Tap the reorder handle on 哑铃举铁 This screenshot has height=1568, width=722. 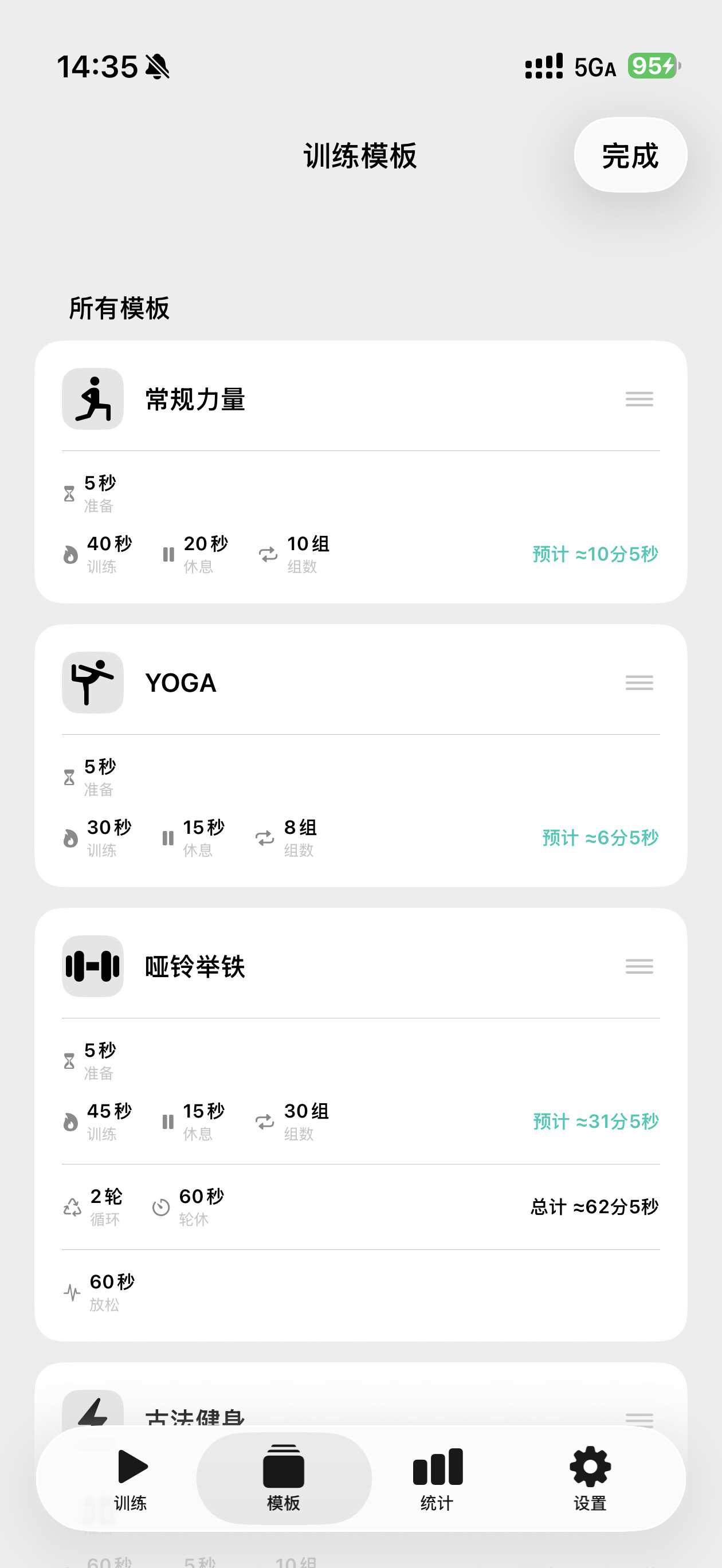tap(639, 967)
